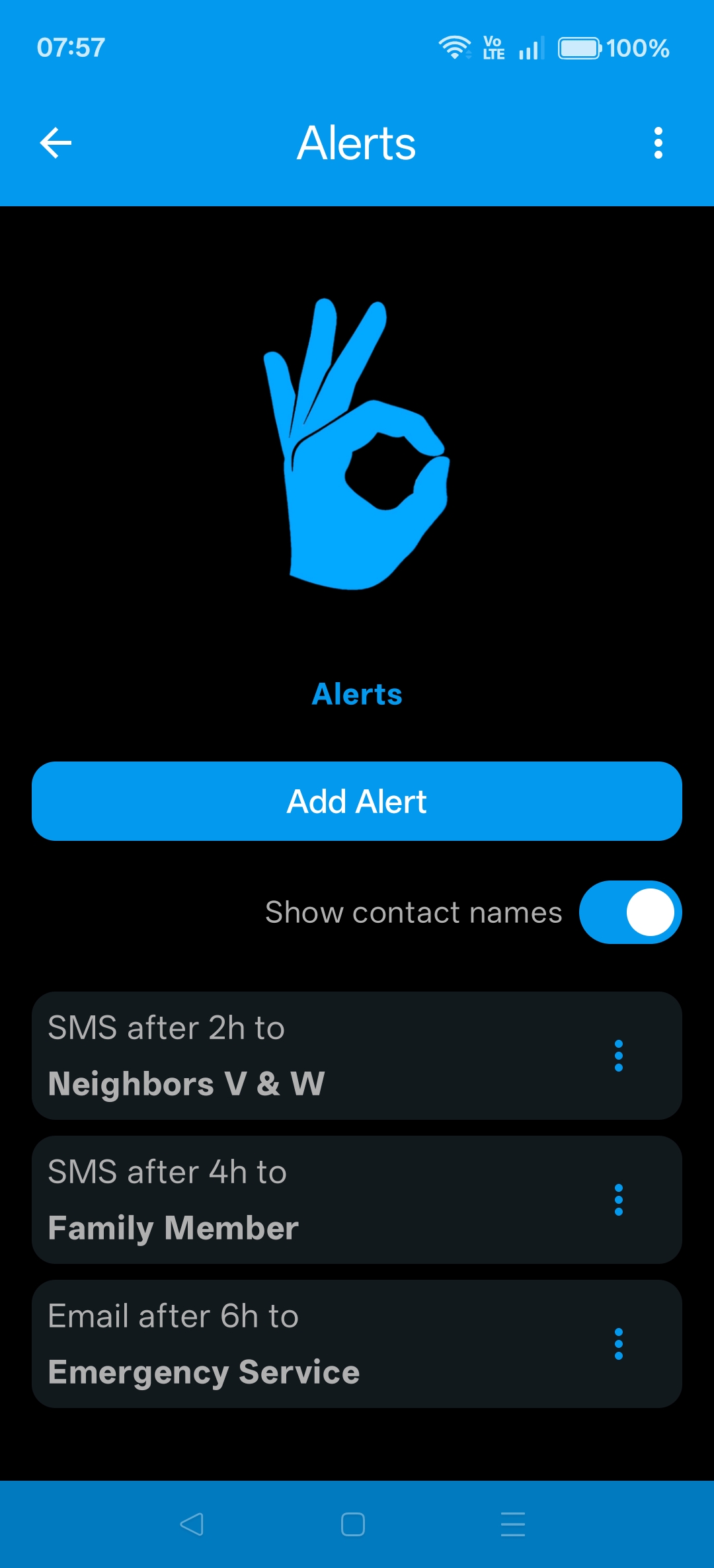Go back using the header arrow
This screenshot has height=1568, width=714.
coord(56,143)
